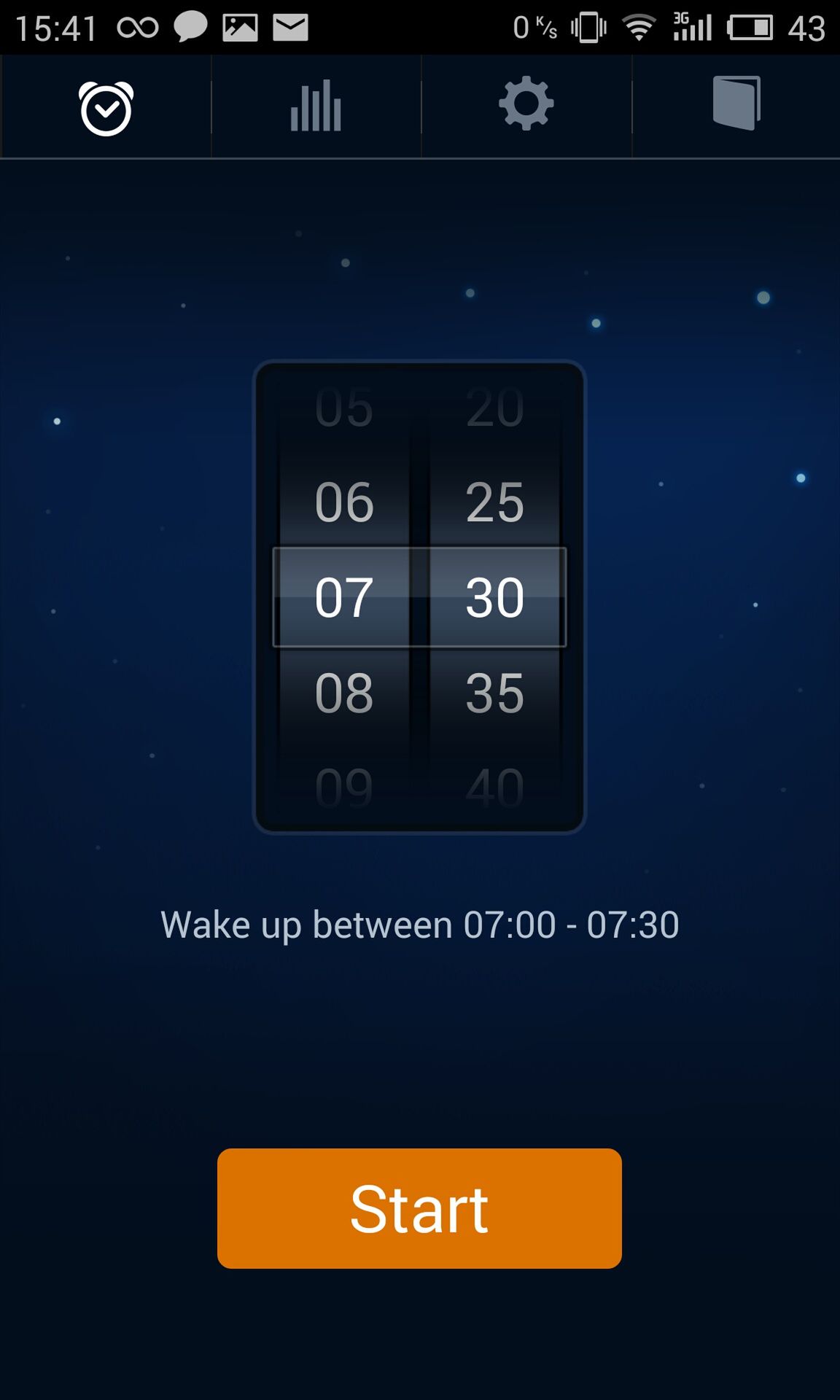
Task: Open the settings gear tab
Action: click(526, 105)
